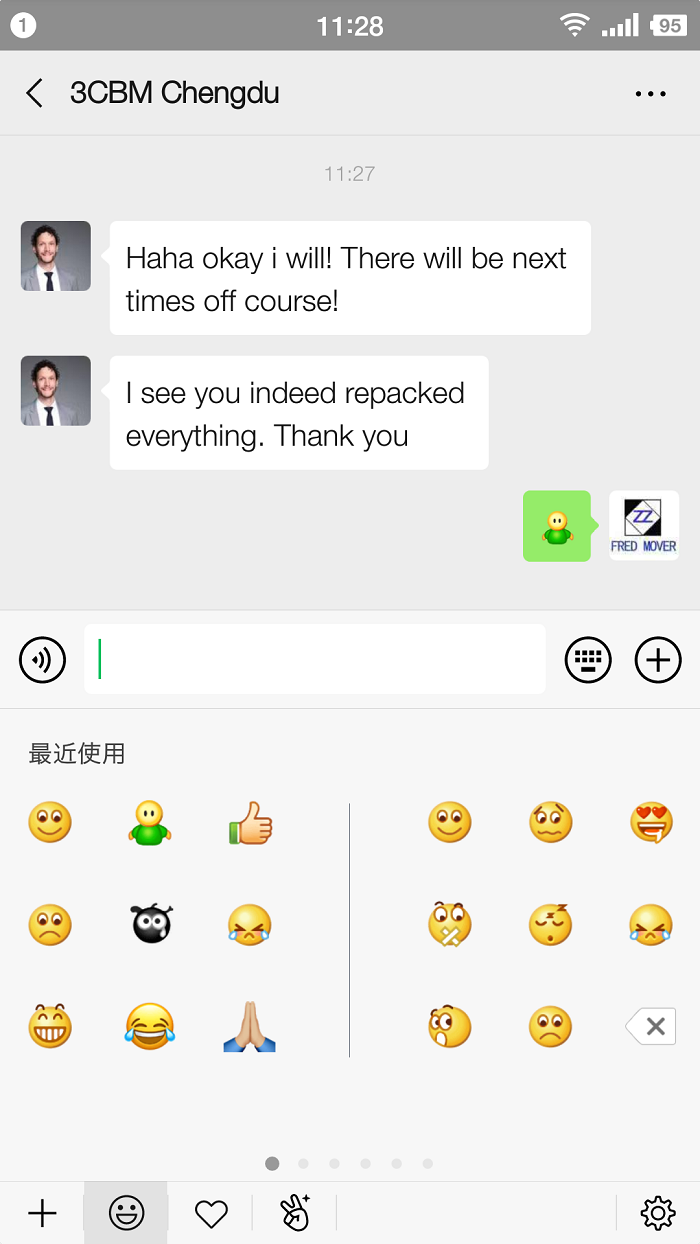Open the add sticker pack plus button
The width and height of the screenshot is (700, 1244).
click(x=42, y=1214)
